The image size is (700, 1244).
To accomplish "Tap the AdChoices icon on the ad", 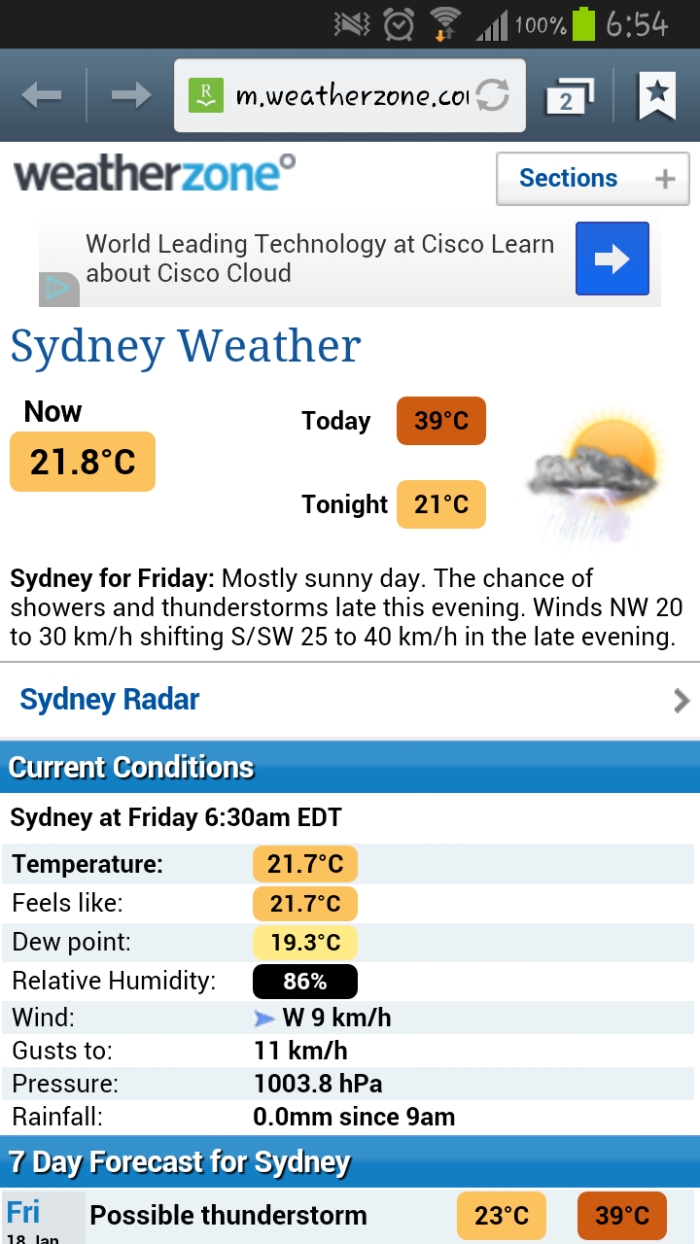I will [x=58, y=290].
